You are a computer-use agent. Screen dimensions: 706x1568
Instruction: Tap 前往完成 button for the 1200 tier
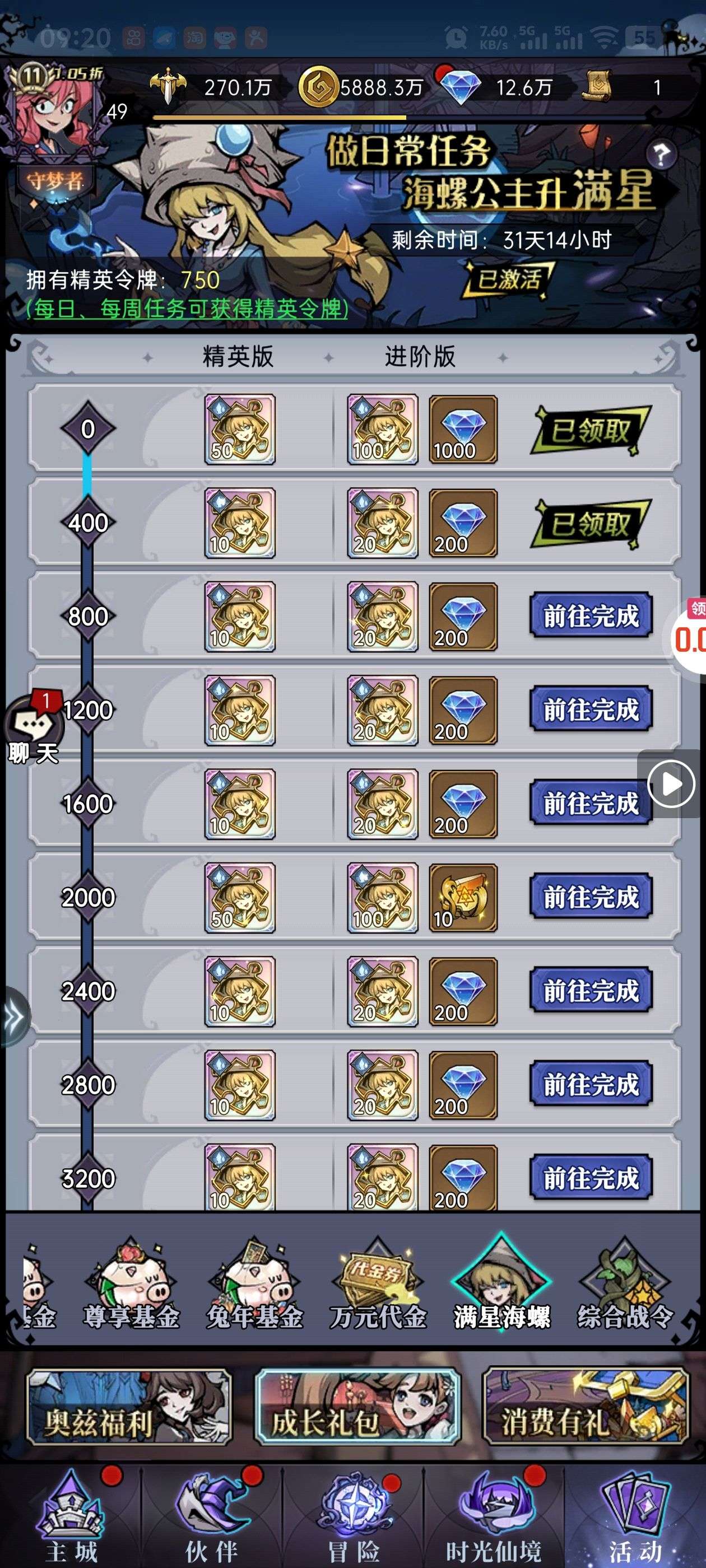[590, 710]
